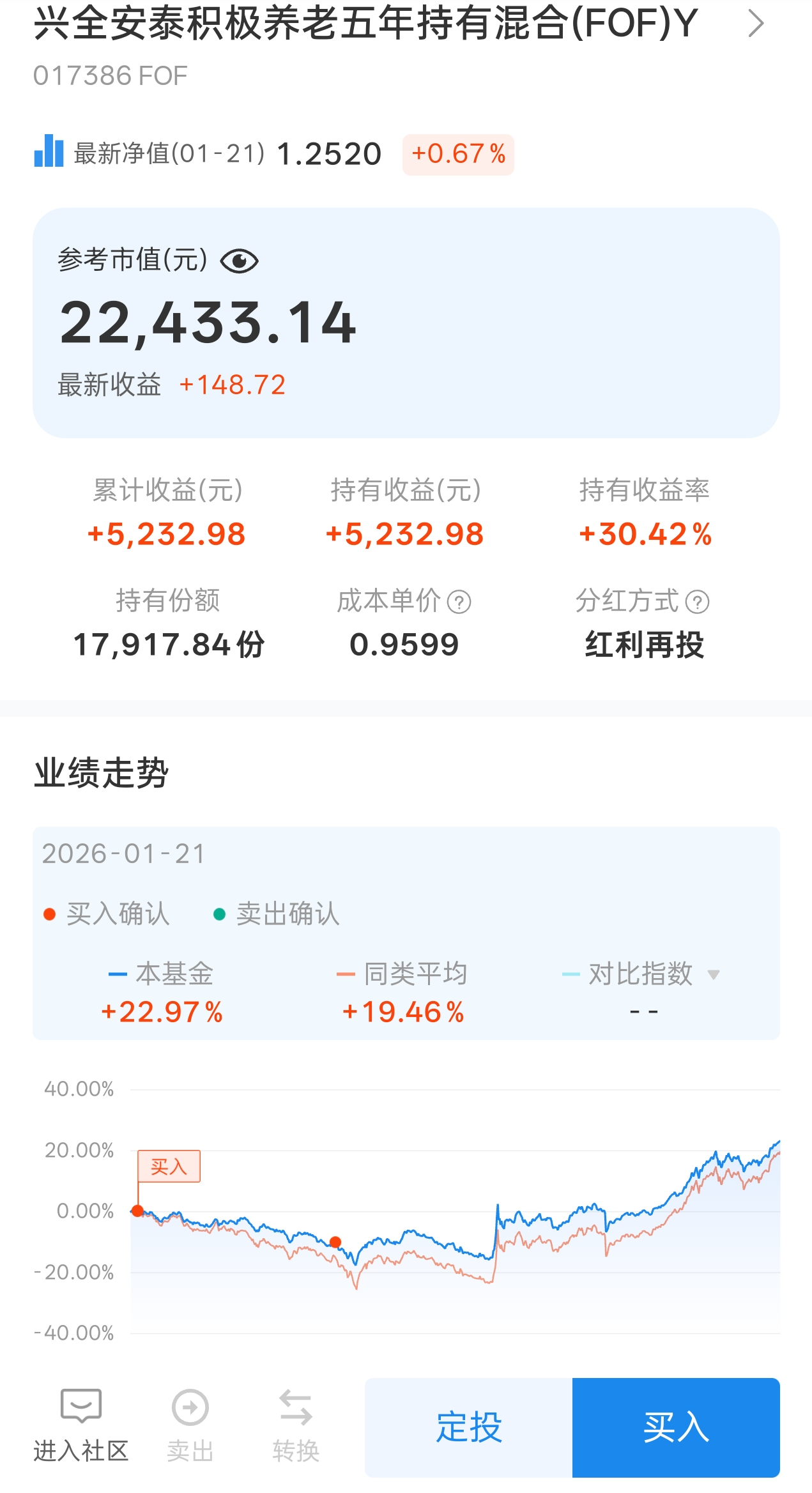Tap the help icon next to 分红方式
This screenshot has width=812, height=1493.
click(697, 602)
